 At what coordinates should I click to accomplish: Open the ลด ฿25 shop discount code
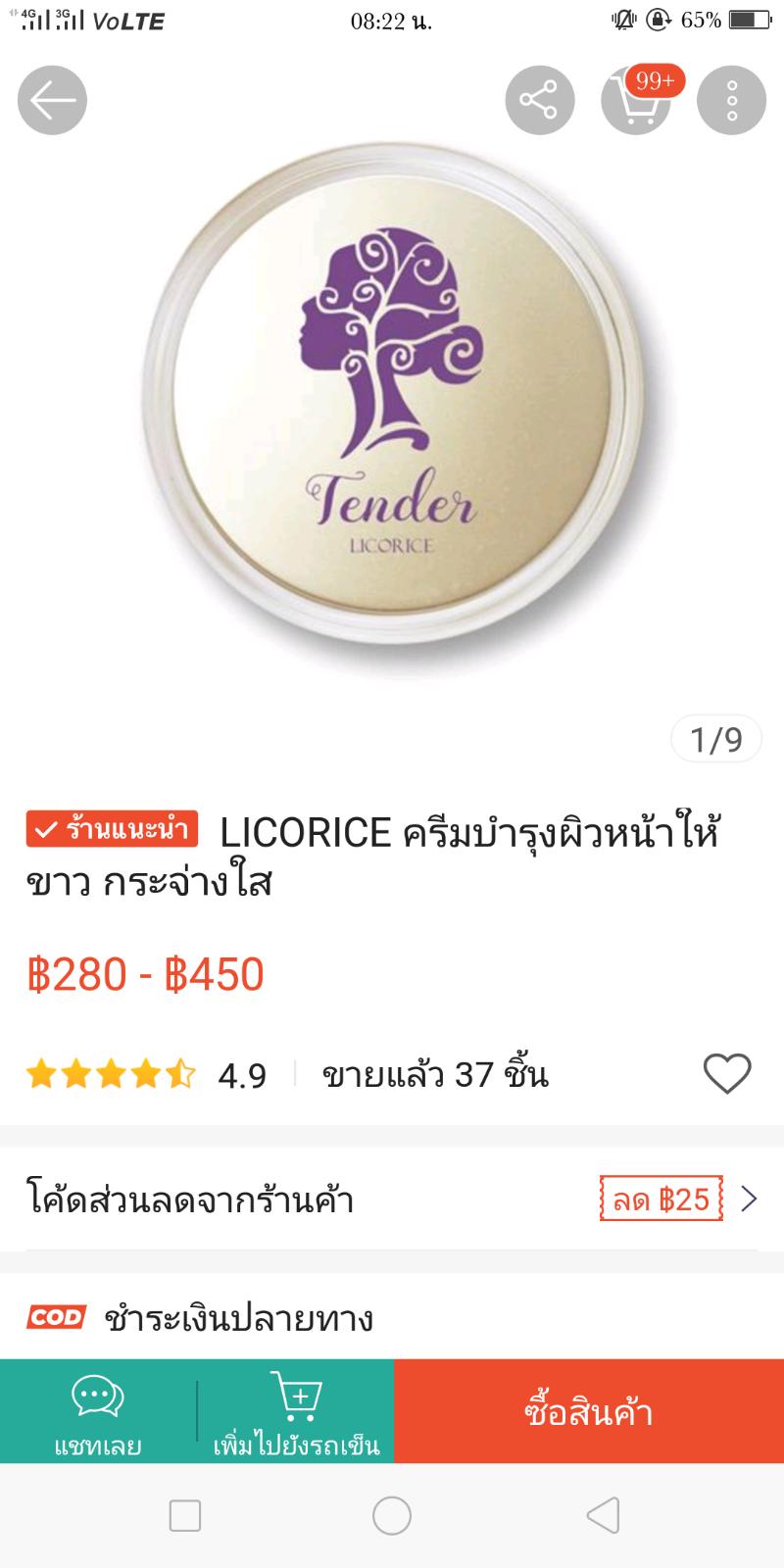pos(661,1199)
